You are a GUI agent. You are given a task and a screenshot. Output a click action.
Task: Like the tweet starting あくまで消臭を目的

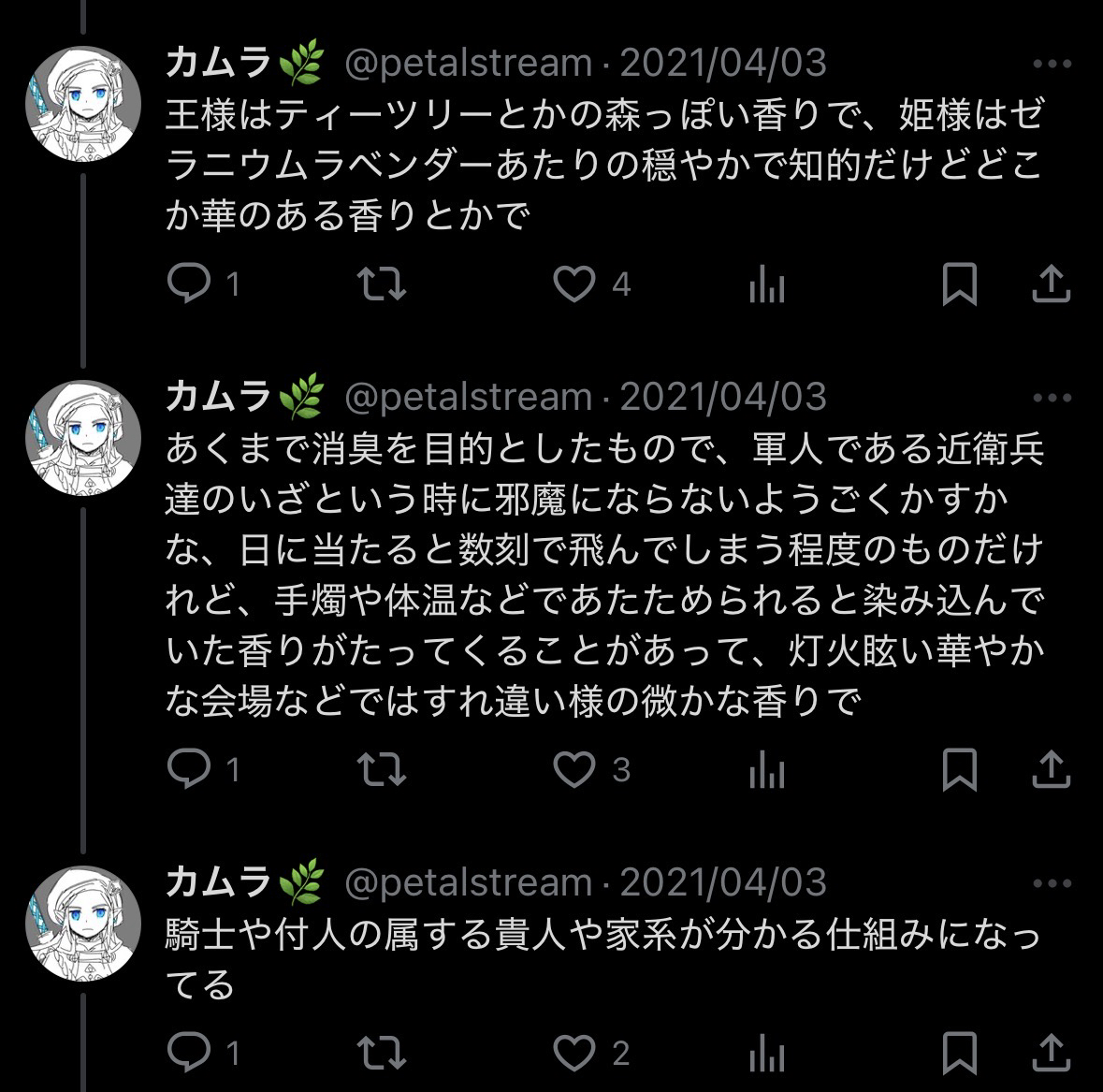[573, 769]
